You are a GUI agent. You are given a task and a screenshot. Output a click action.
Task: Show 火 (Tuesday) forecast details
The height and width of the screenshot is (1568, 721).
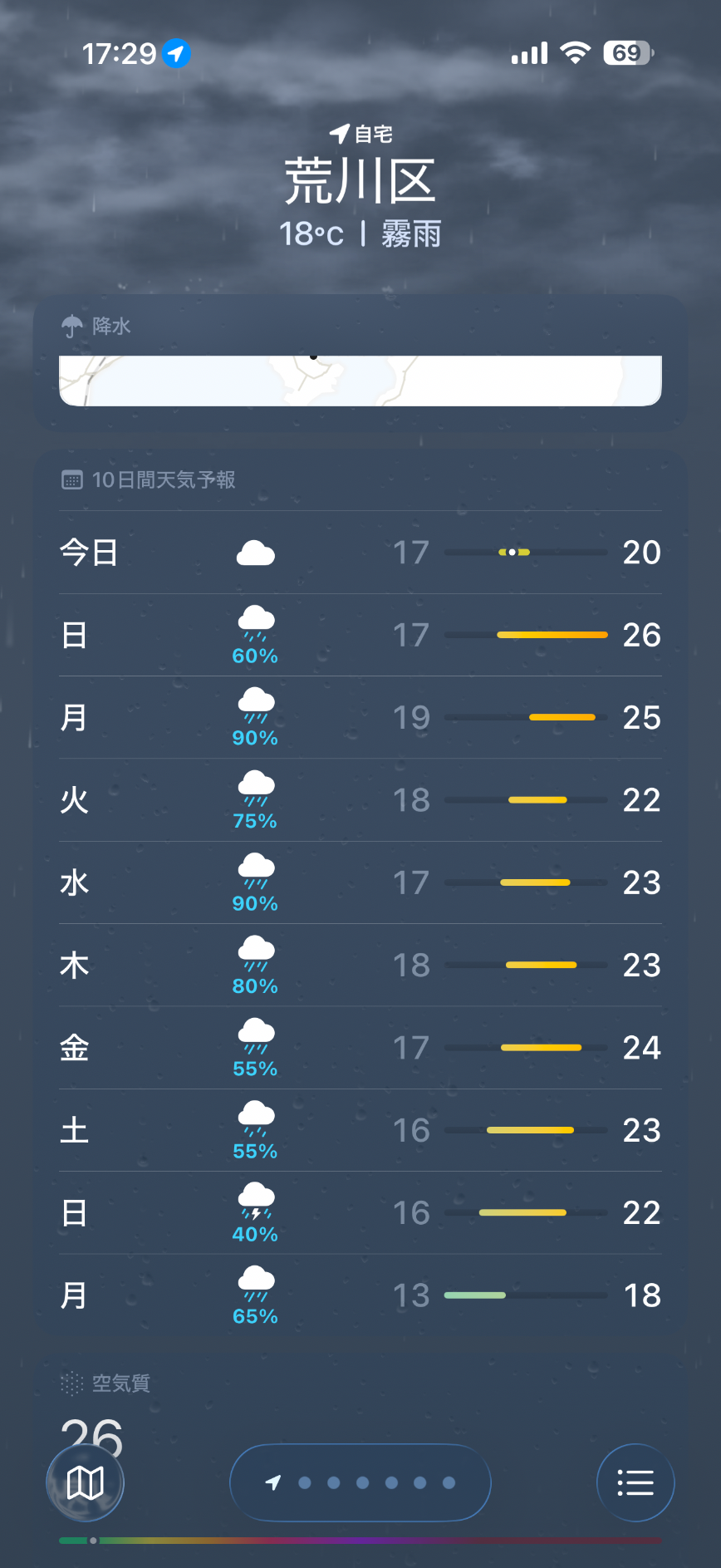pyautogui.click(x=360, y=800)
